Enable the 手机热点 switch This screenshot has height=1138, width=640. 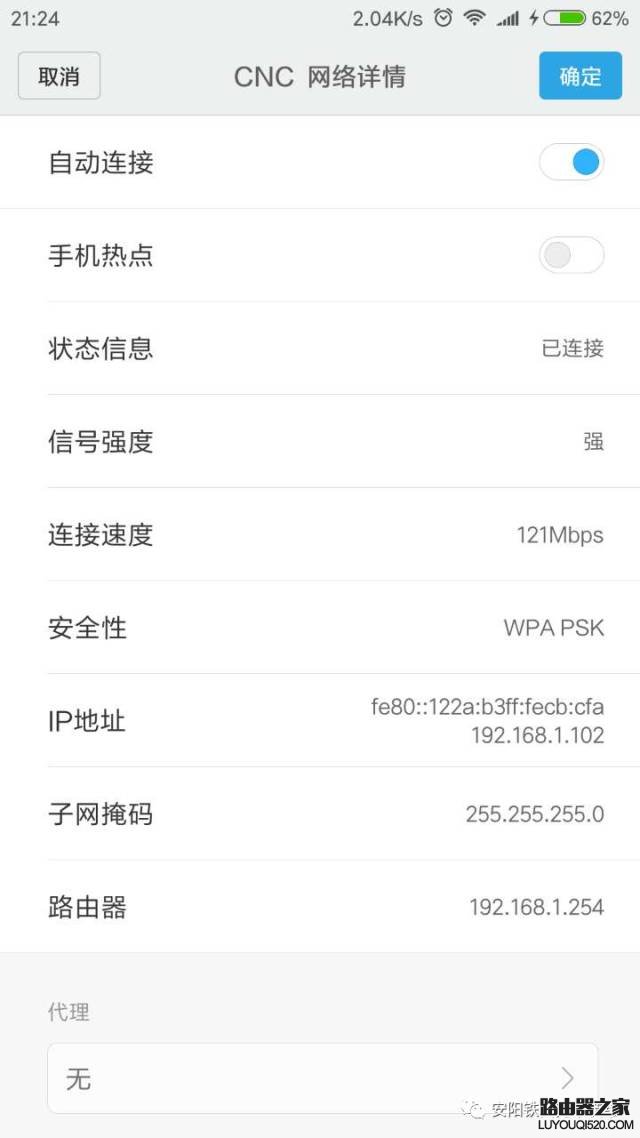coord(572,255)
